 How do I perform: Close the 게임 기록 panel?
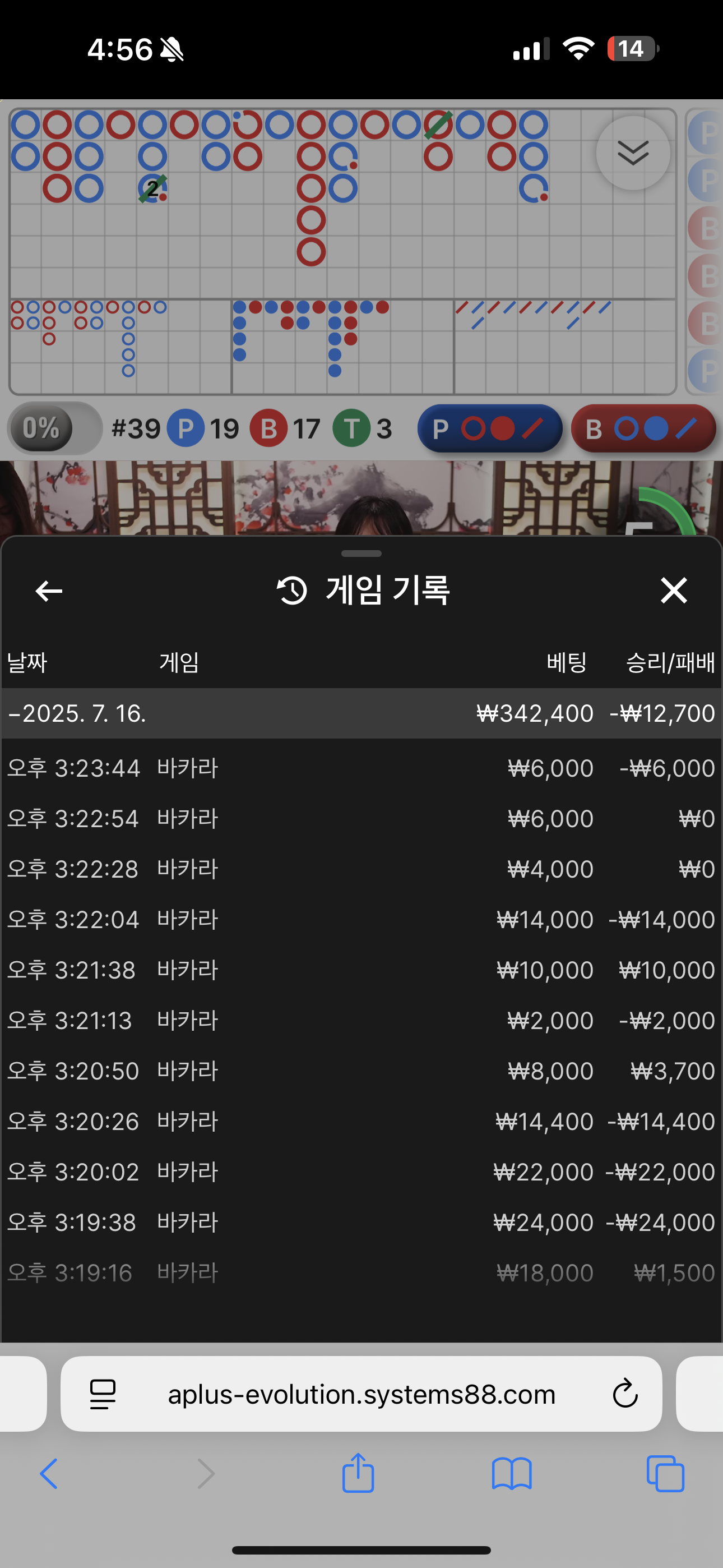[674, 591]
